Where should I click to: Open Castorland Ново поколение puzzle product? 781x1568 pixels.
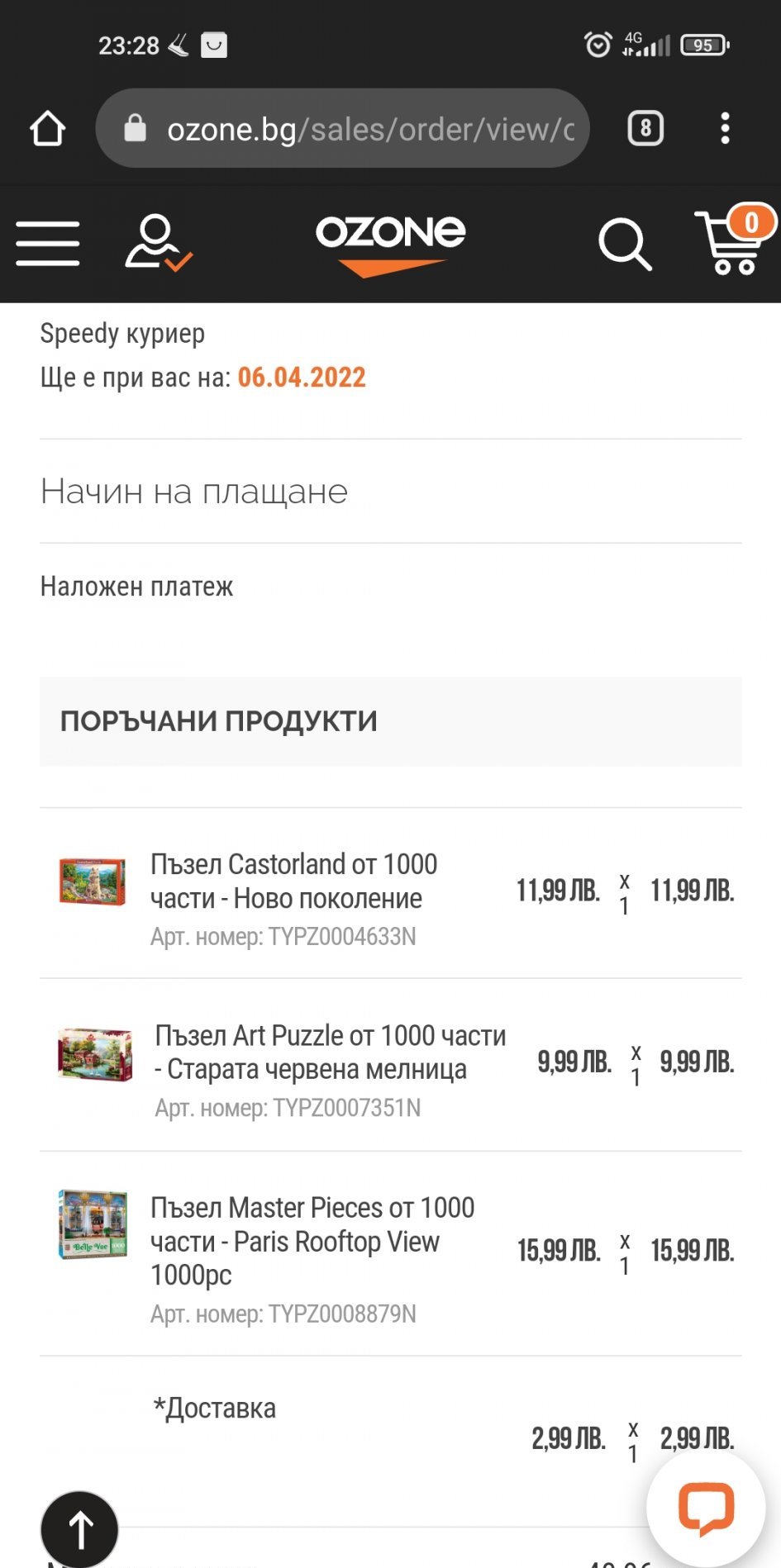293,881
